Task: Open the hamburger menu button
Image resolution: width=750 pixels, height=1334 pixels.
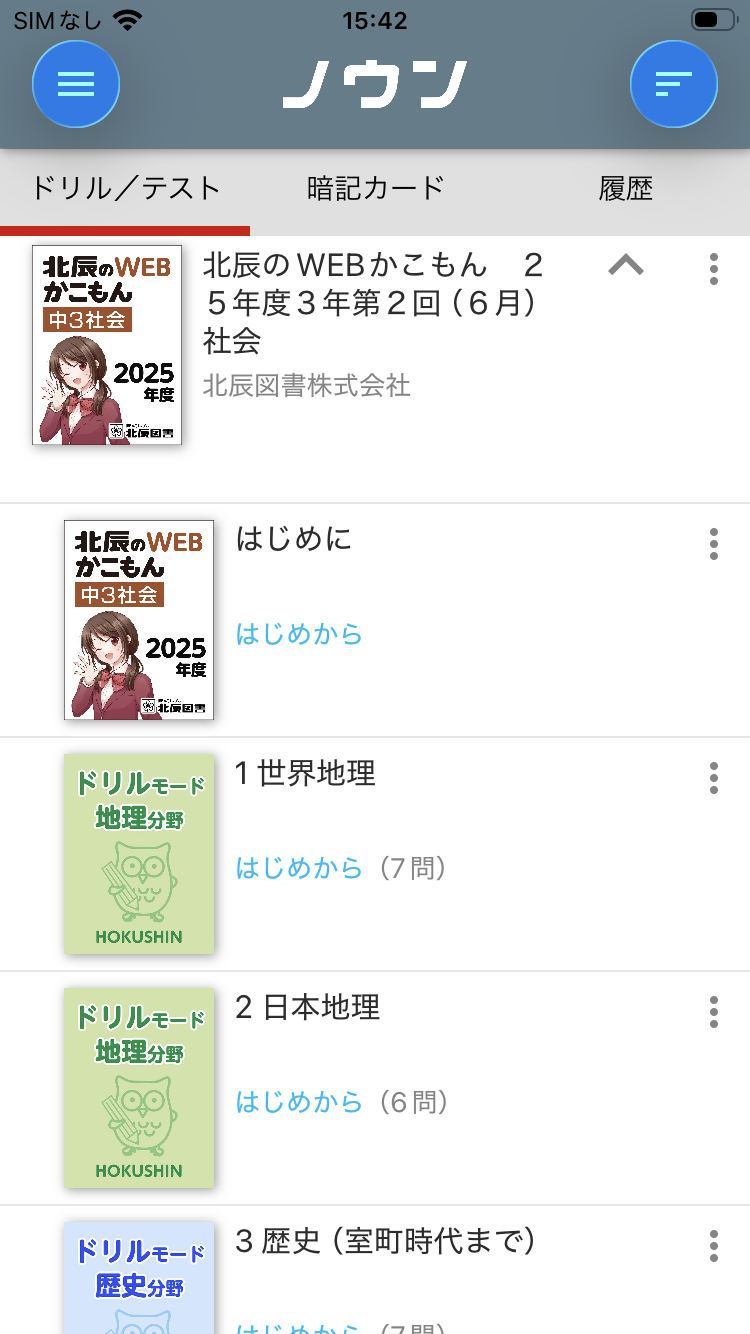Action: click(x=76, y=85)
